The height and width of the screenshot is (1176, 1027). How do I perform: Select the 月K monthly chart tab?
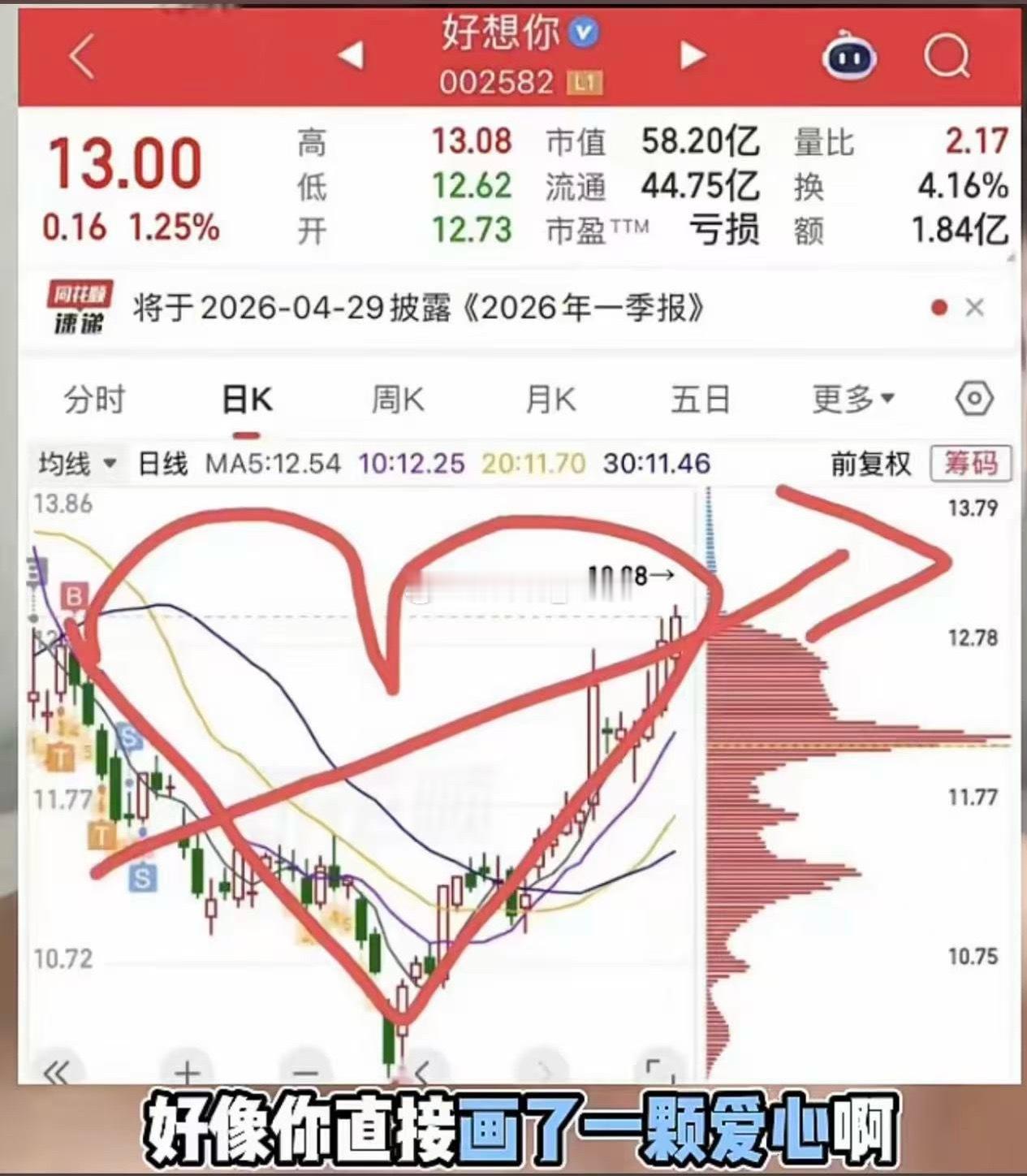point(550,398)
